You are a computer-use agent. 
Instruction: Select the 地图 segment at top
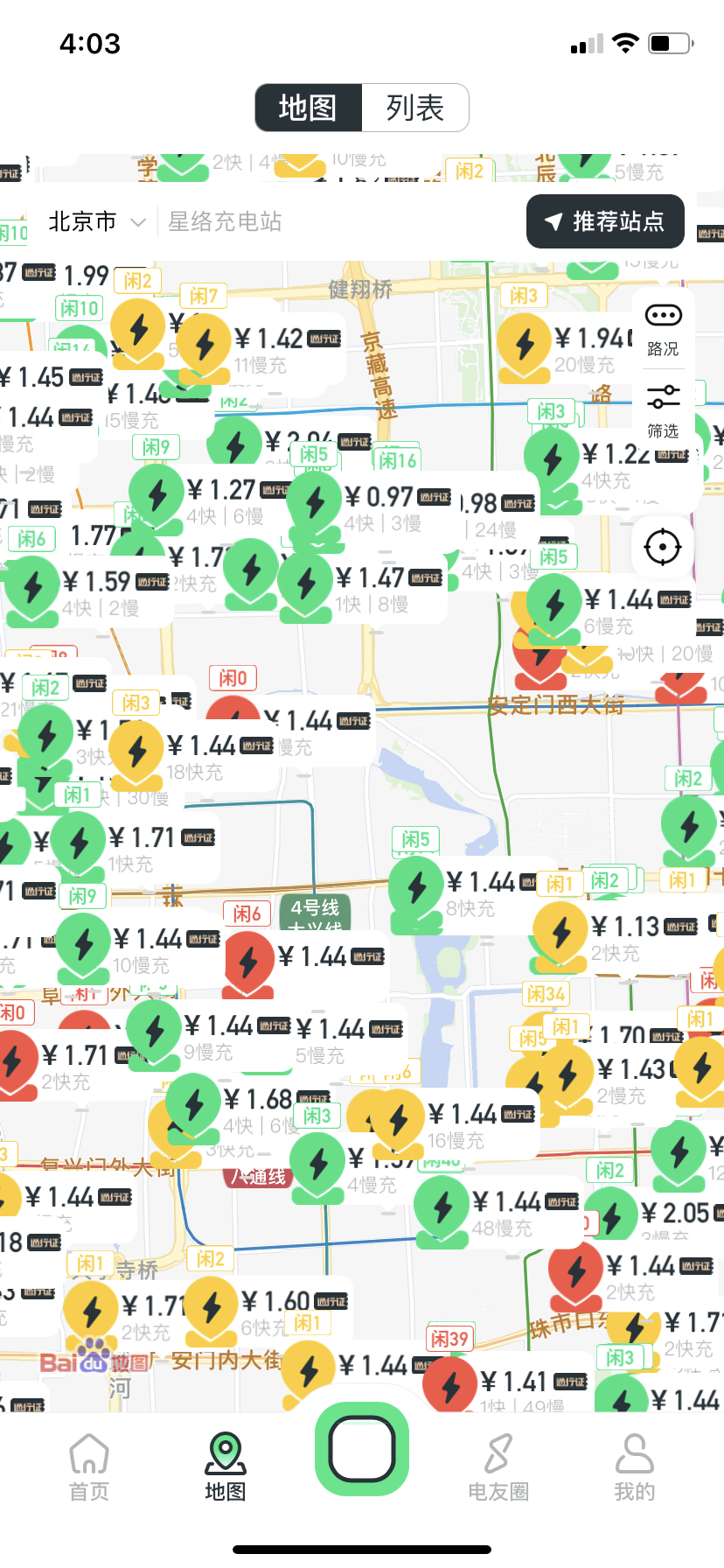(x=308, y=108)
